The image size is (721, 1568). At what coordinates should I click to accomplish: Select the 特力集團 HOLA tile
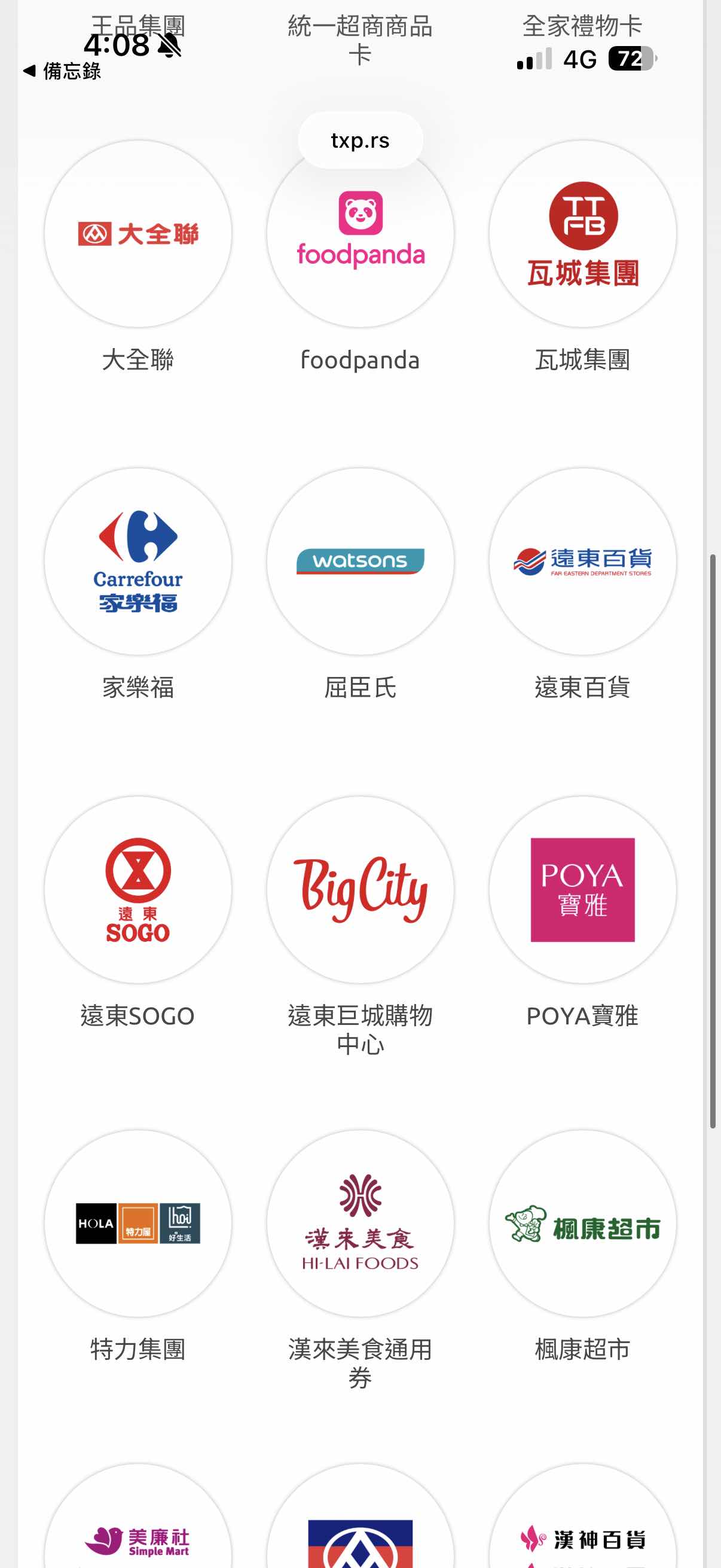[138, 1223]
